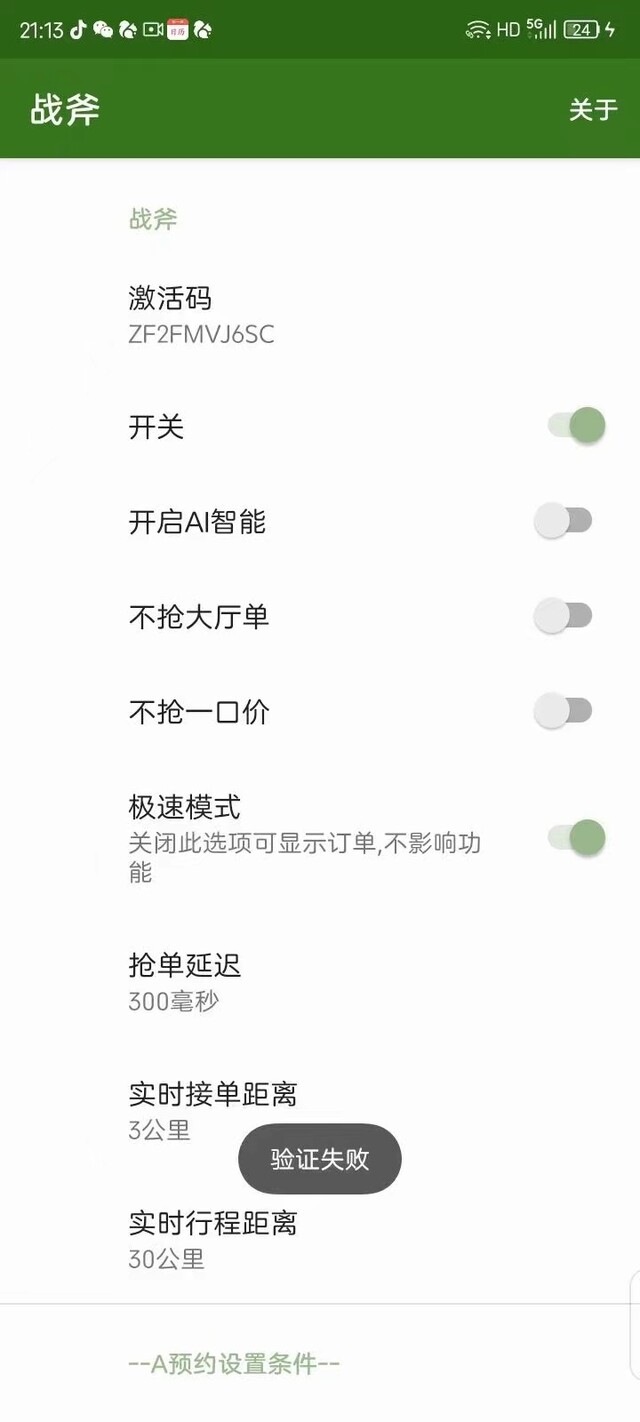This screenshot has width=640, height=1422.
Task: Open the 关于 about page
Action: pyautogui.click(x=593, y=109)
